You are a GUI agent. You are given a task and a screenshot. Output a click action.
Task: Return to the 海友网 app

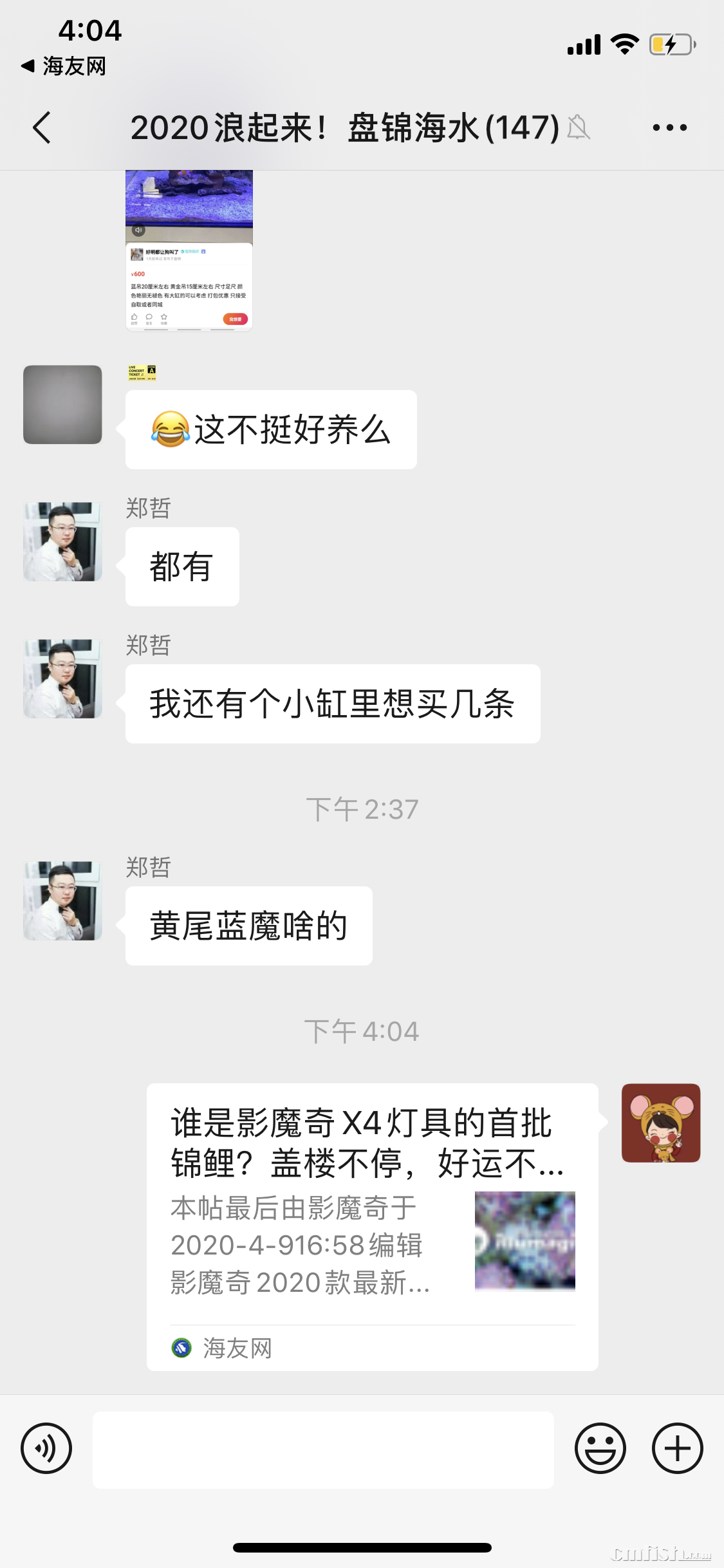pos(64,66)
